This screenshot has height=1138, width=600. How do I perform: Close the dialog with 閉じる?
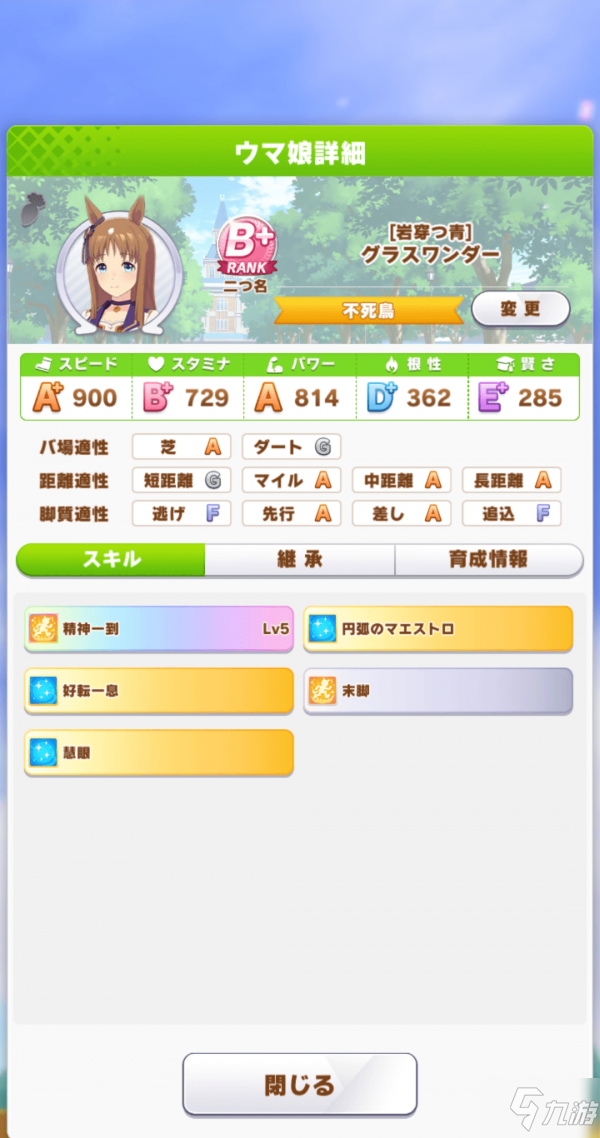click(299, 1084)
